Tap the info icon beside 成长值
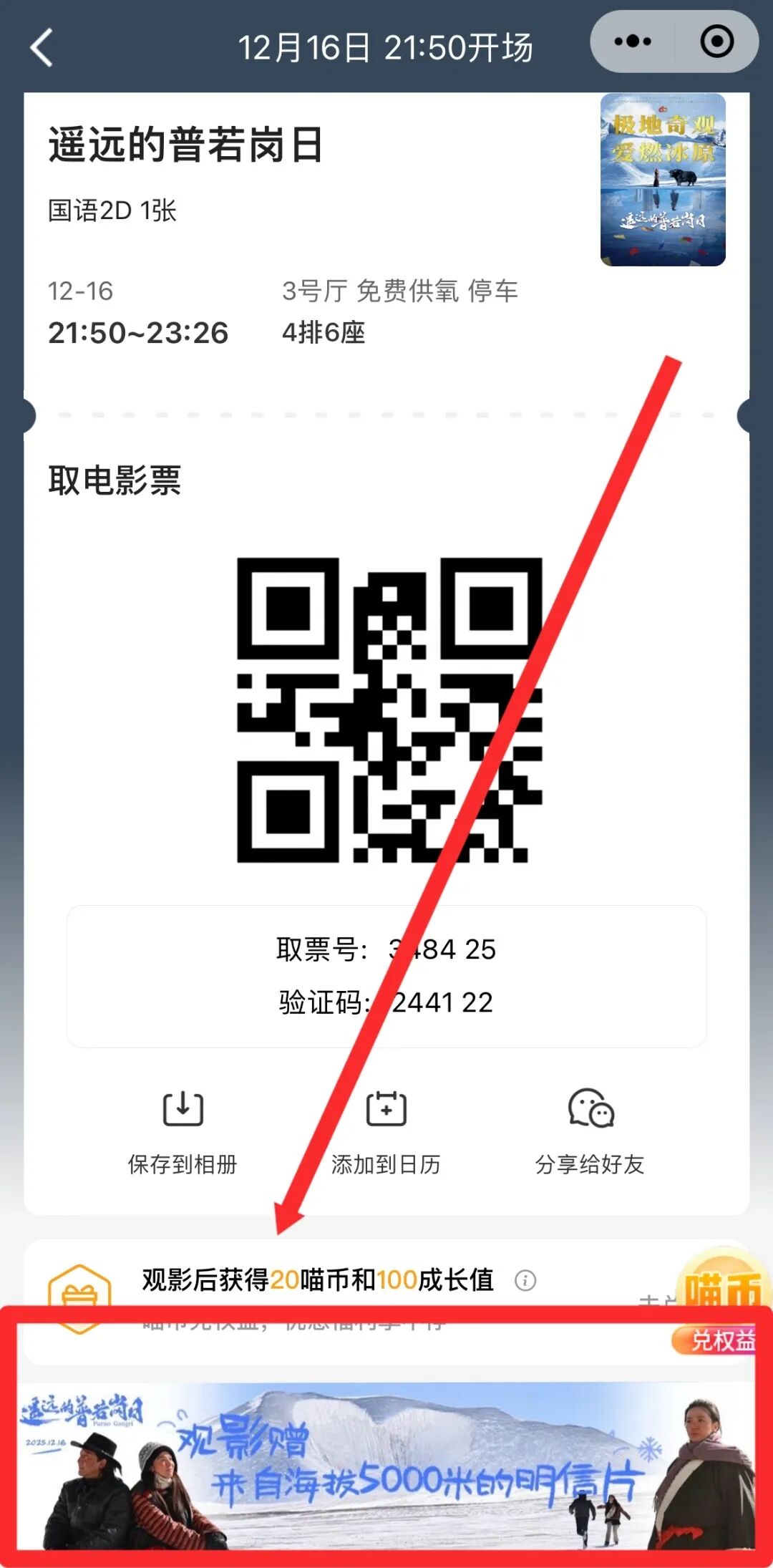The image size is (773, 1568). point(525,1279)
